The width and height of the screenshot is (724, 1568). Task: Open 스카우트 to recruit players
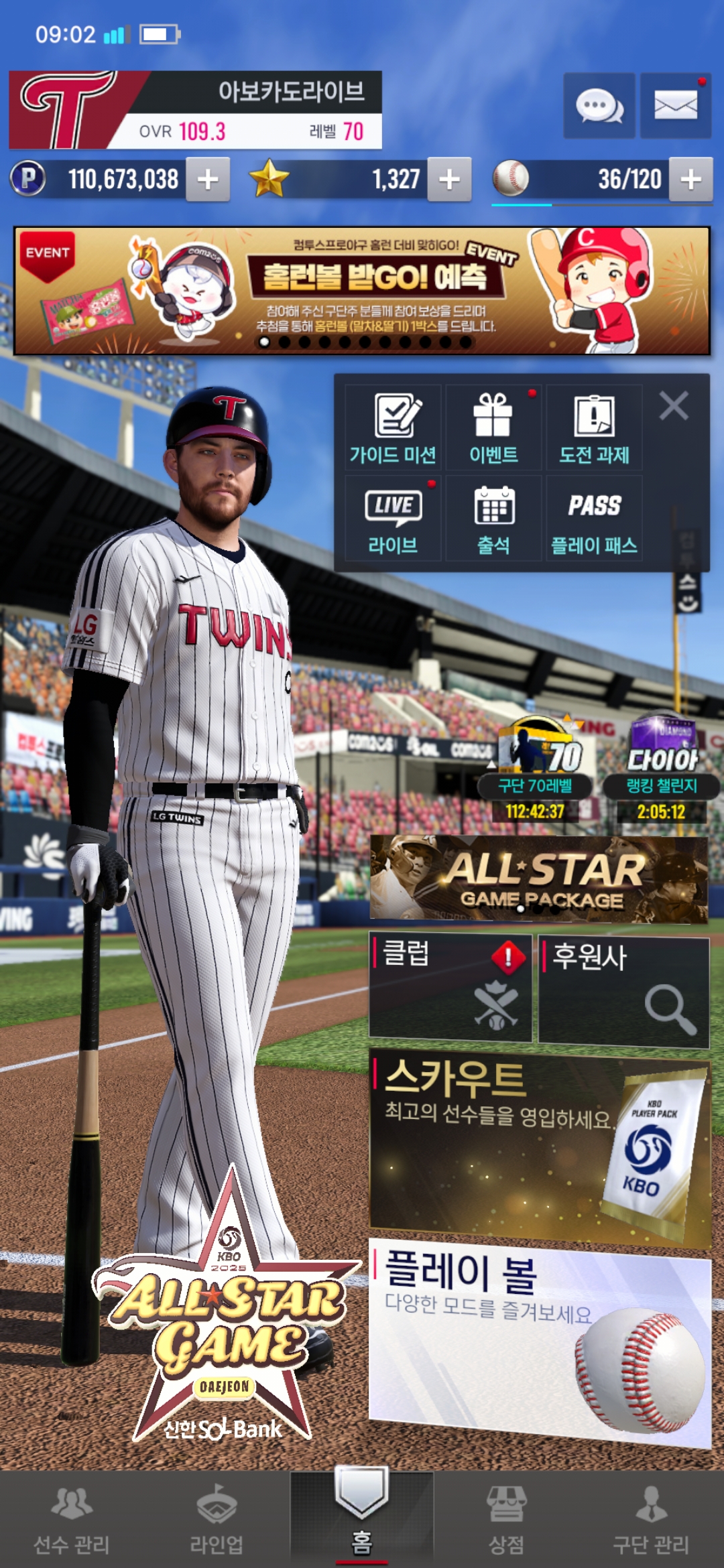(539, 1147)
